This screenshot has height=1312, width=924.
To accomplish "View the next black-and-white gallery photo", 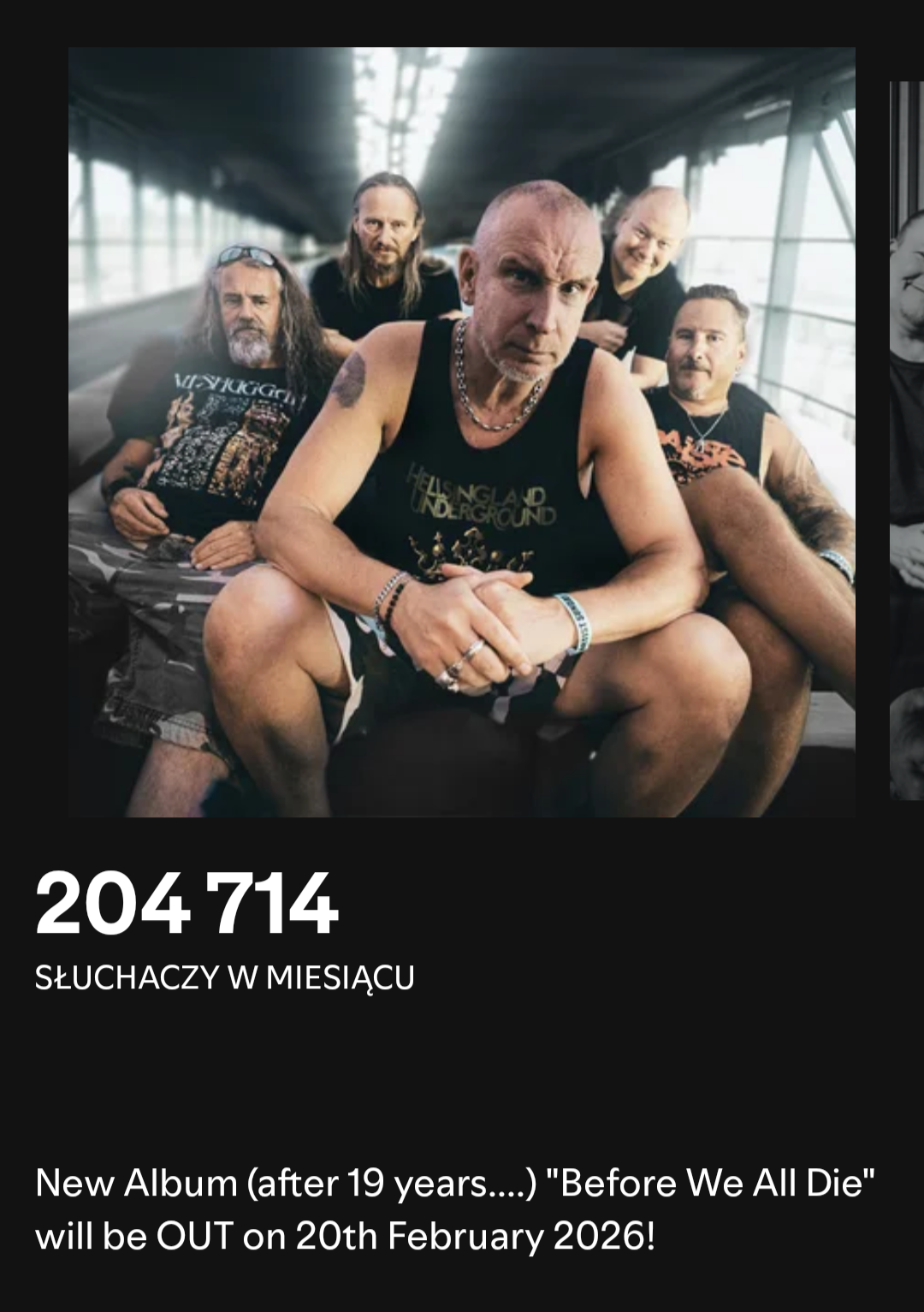I will pyautogui.click(x=907, y=441).
